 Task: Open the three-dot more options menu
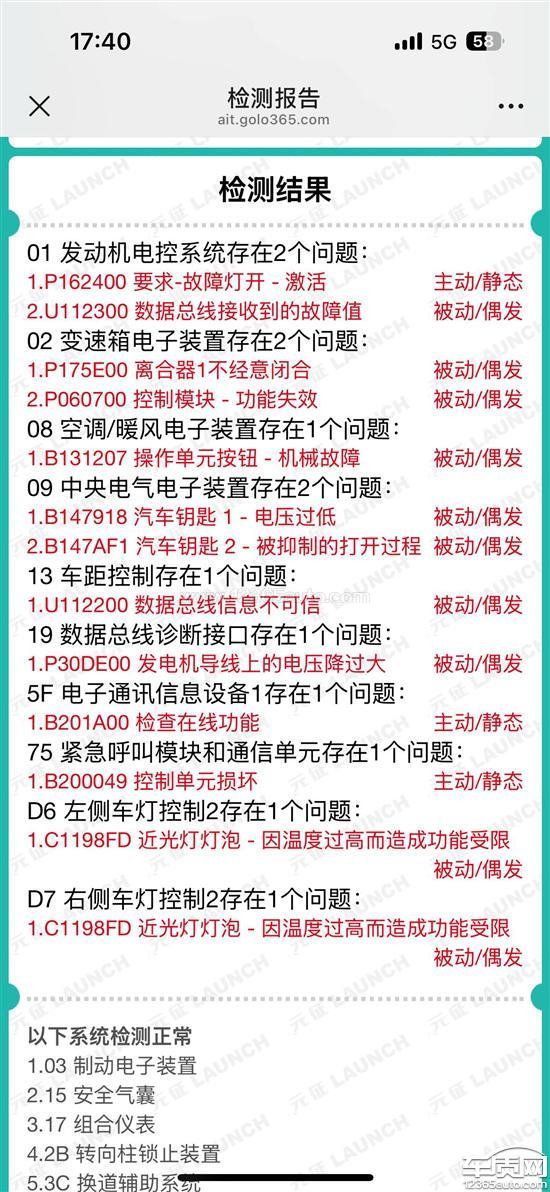(x=510, y=106)
